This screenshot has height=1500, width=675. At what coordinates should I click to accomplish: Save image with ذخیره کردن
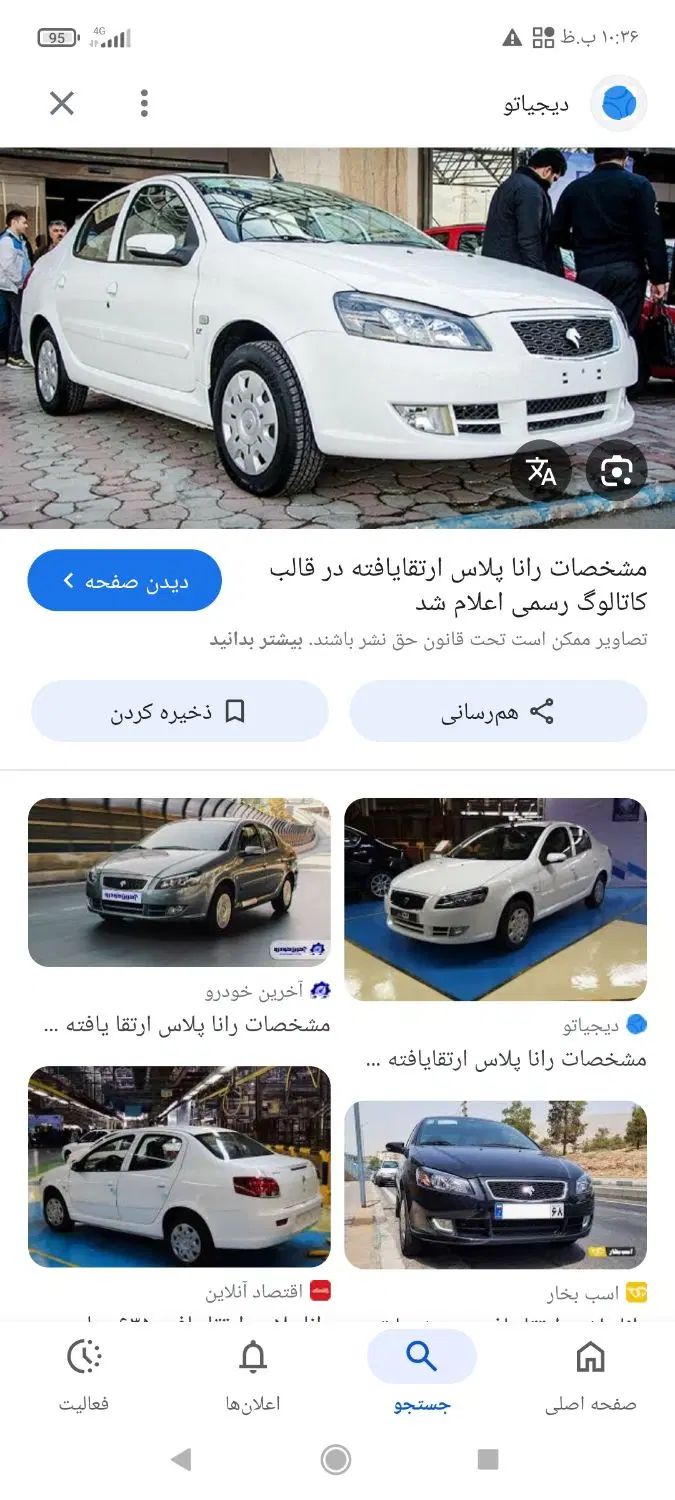[180, 711]
